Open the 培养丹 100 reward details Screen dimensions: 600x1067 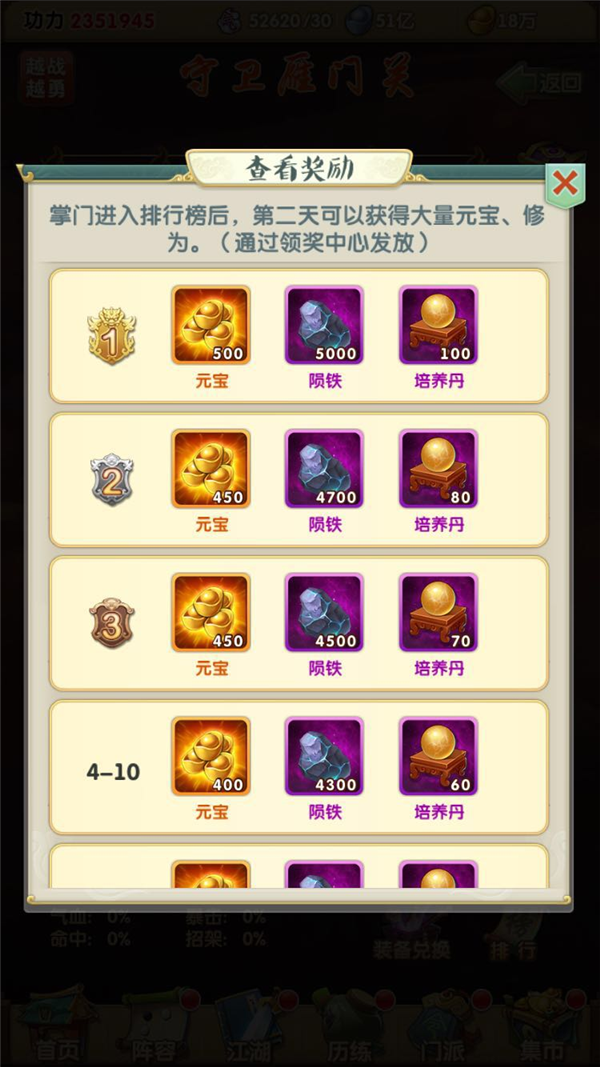(438, 325)
